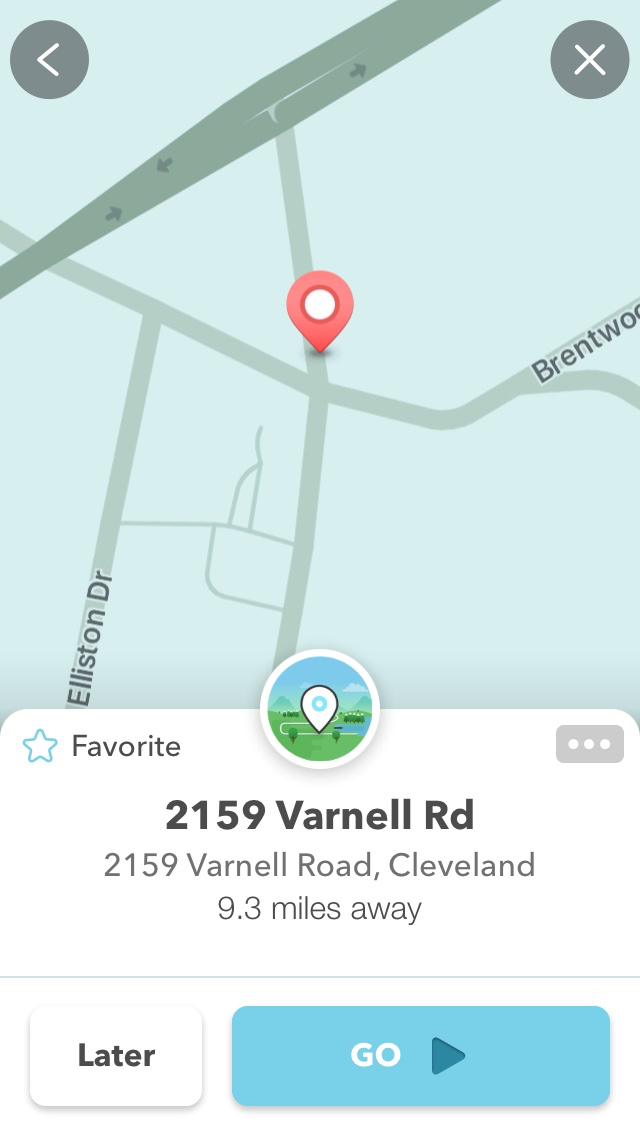This screenshot has height=1136, width=640.
Task: Start navigation with the GO button
Action: 420,1055
